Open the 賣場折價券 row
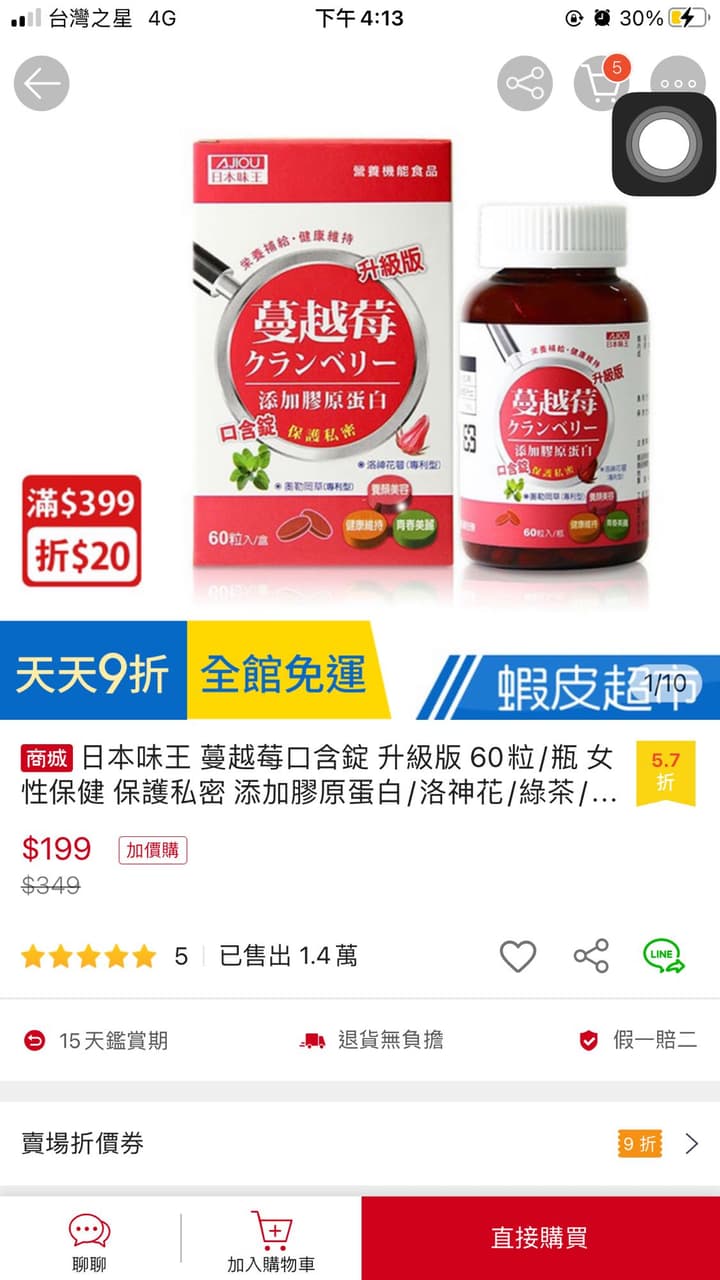720x1280 pixels. click(360, 1143)
